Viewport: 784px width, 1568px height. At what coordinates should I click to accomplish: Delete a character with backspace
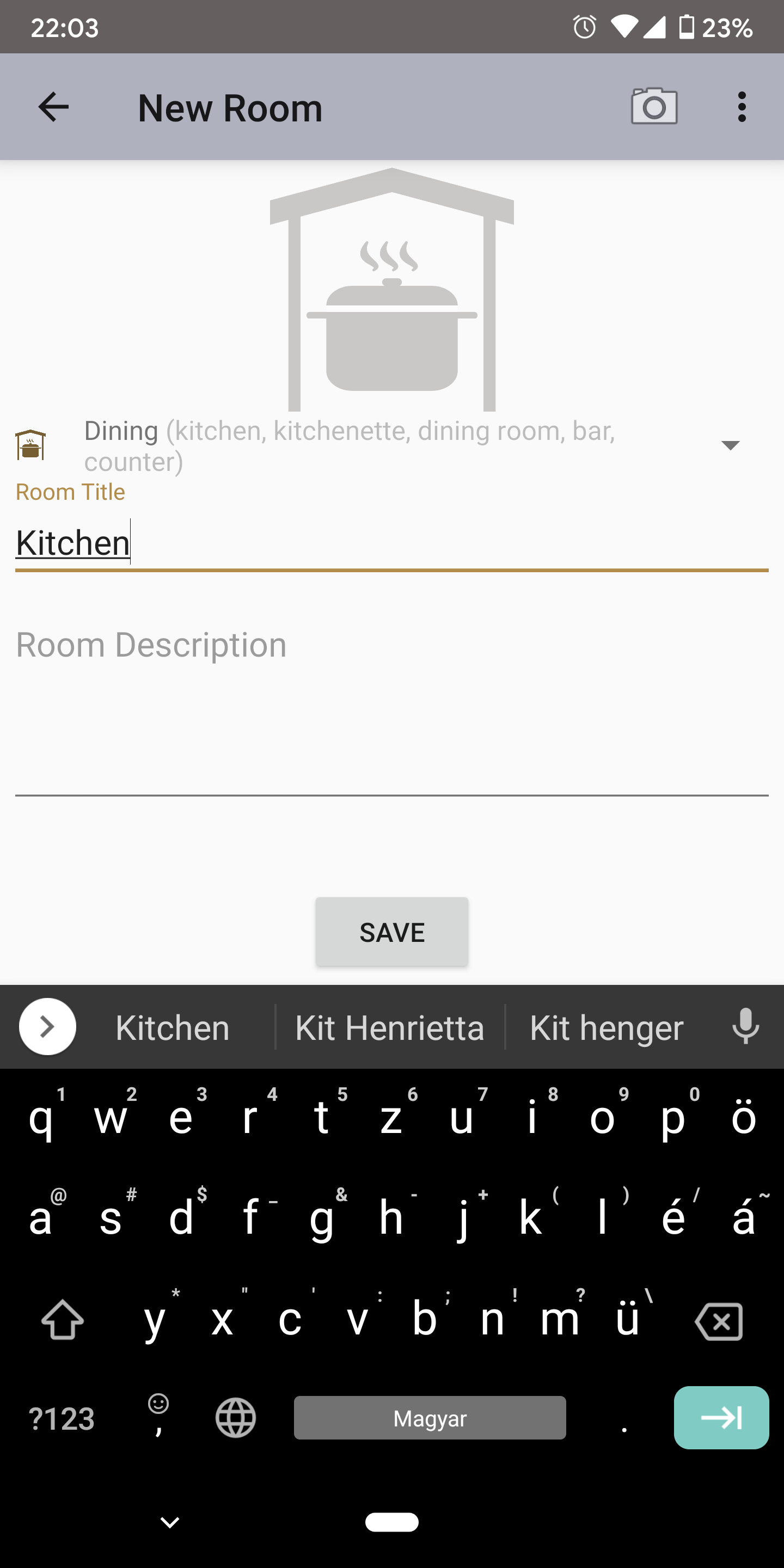(719, 1321)
